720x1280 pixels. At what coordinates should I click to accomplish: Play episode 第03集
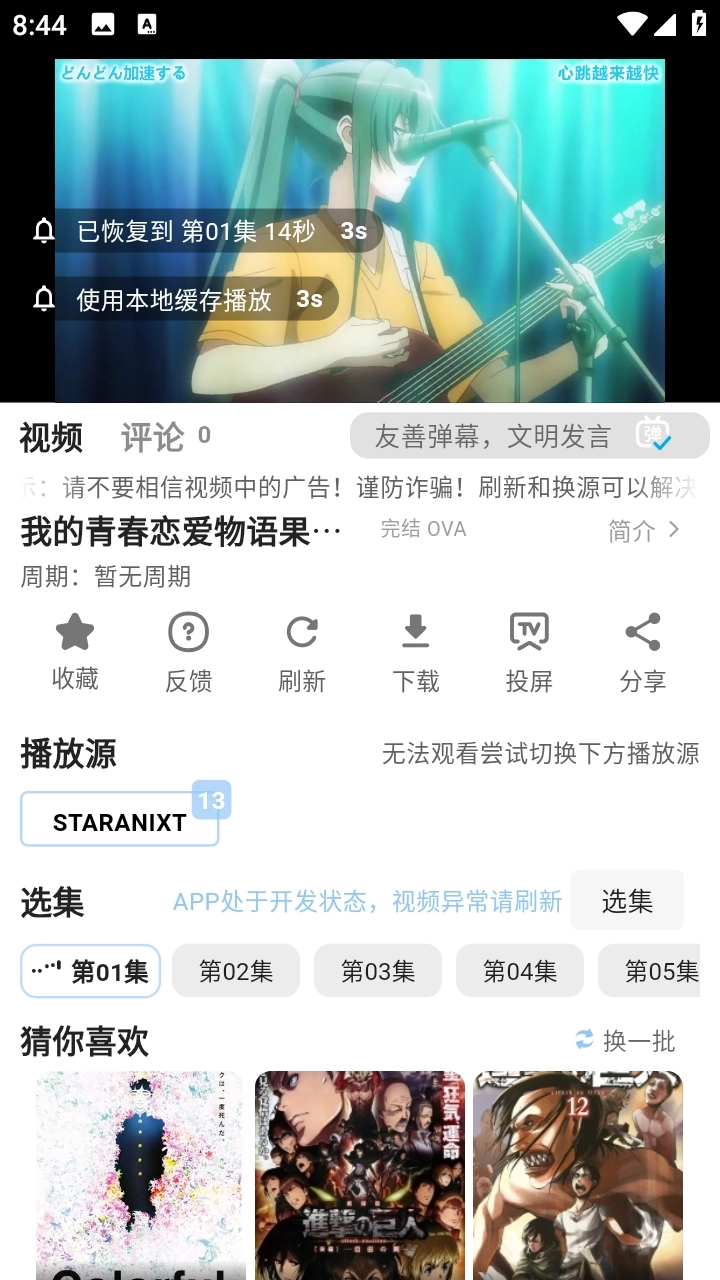point(378,971)
